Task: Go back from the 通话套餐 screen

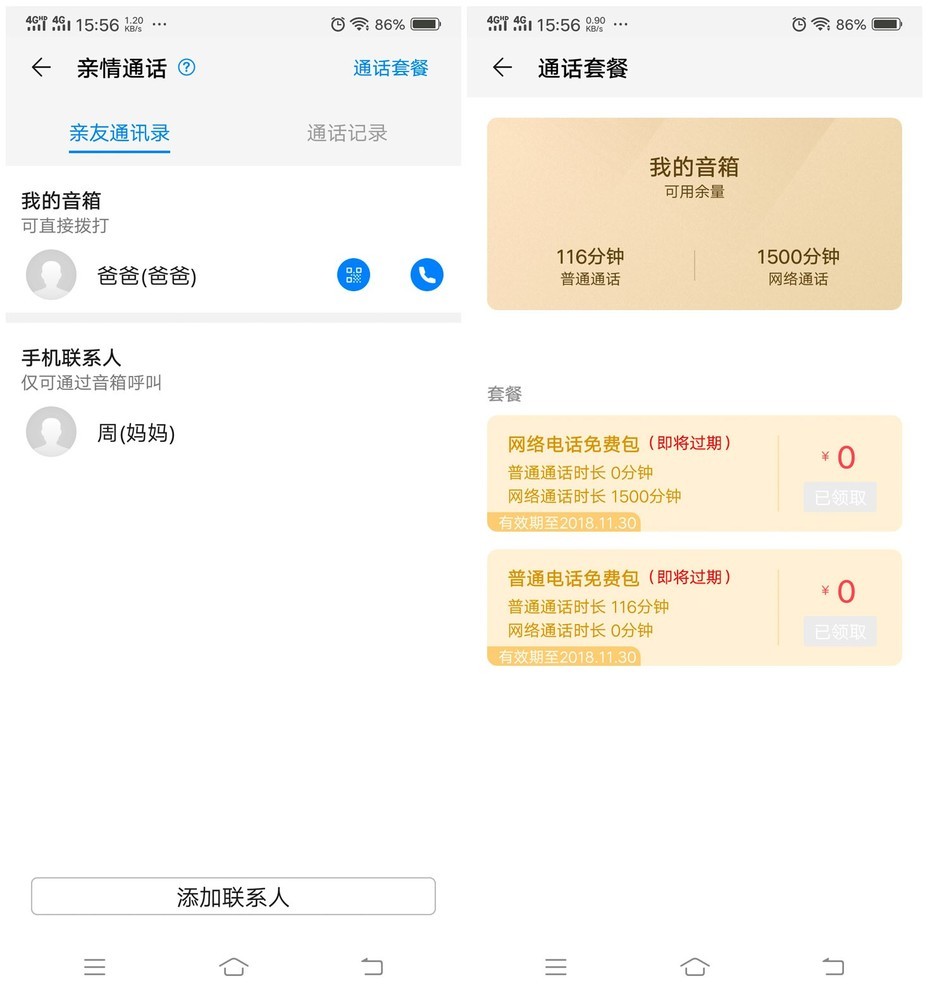Action: point(502,68)
